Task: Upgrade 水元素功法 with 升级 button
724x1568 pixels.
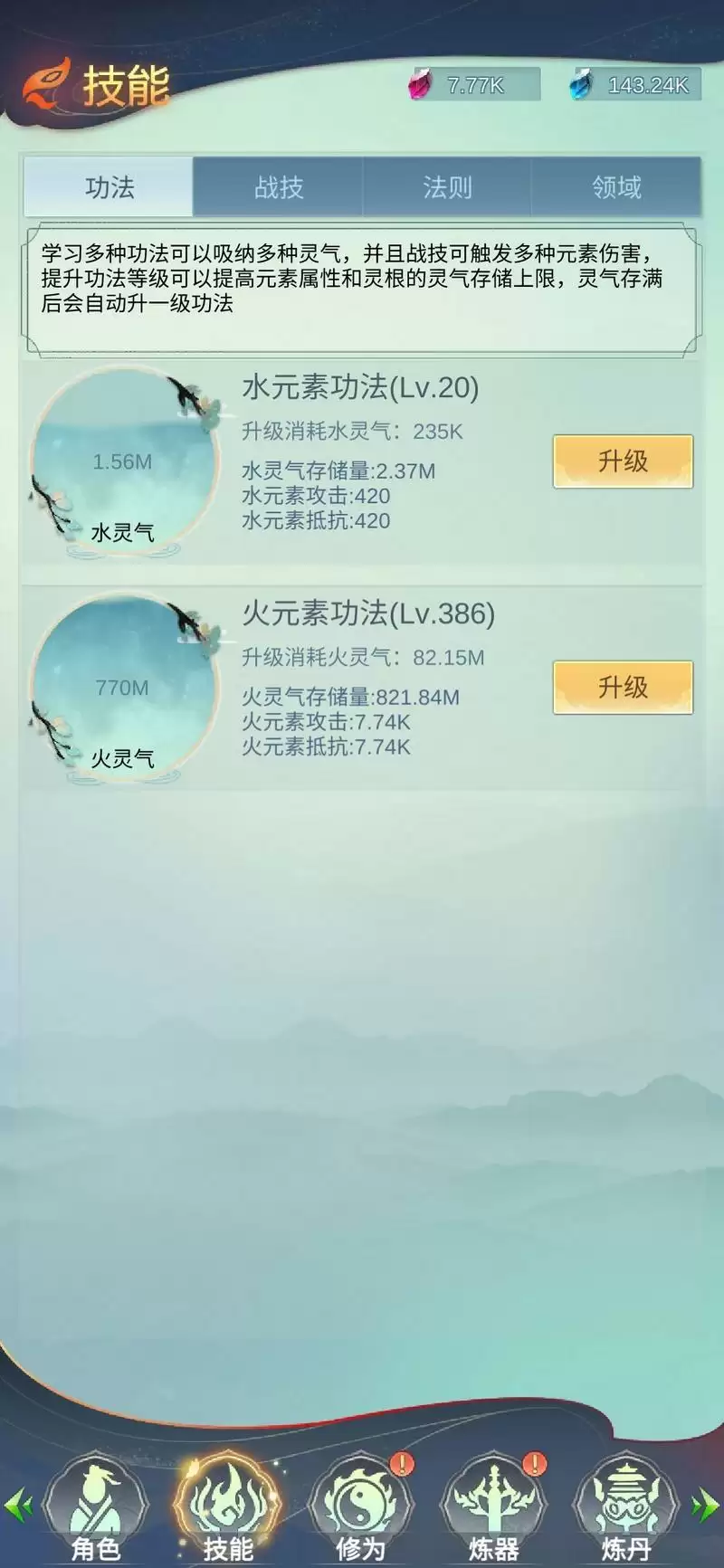Action: pos(623,461)
